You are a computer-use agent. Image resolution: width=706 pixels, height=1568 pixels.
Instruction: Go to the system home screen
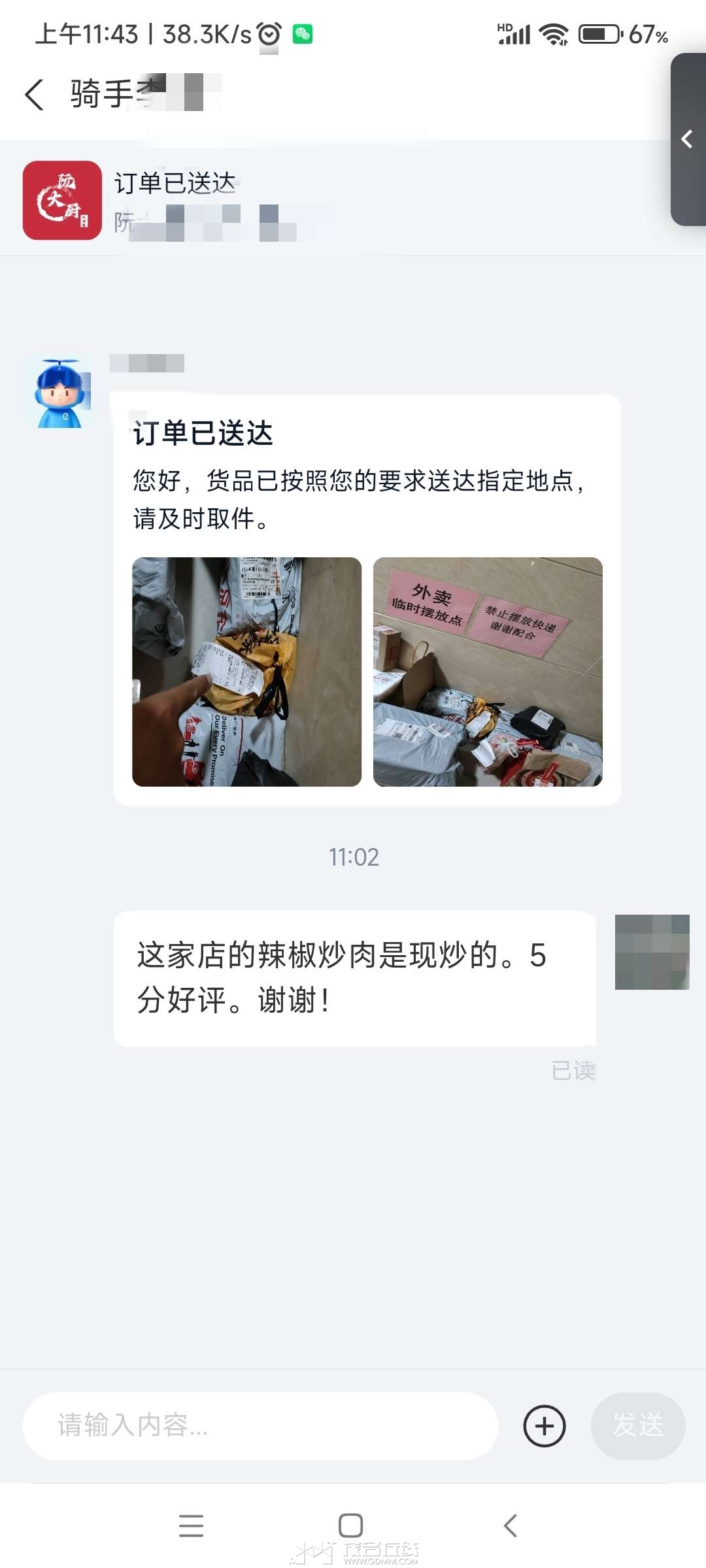[351, 1526]
